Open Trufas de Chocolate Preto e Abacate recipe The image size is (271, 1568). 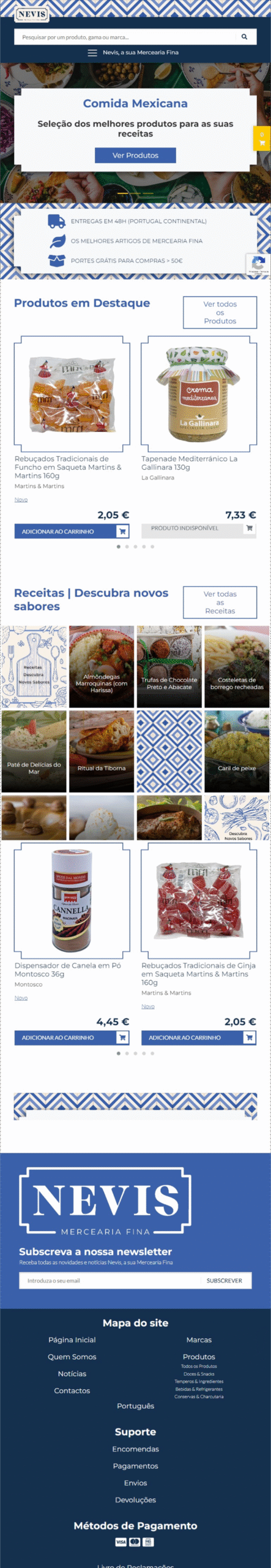click(169, 666)
